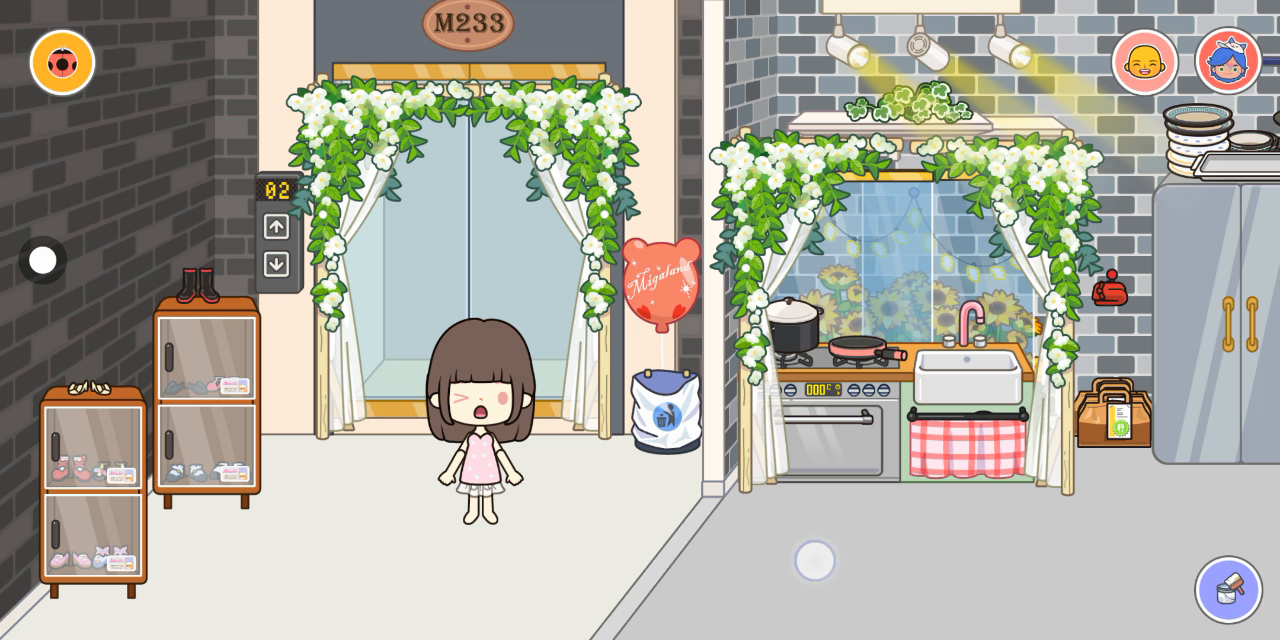
Task: Tap the elevator down arrow button
Action: (x=277, y=264)
